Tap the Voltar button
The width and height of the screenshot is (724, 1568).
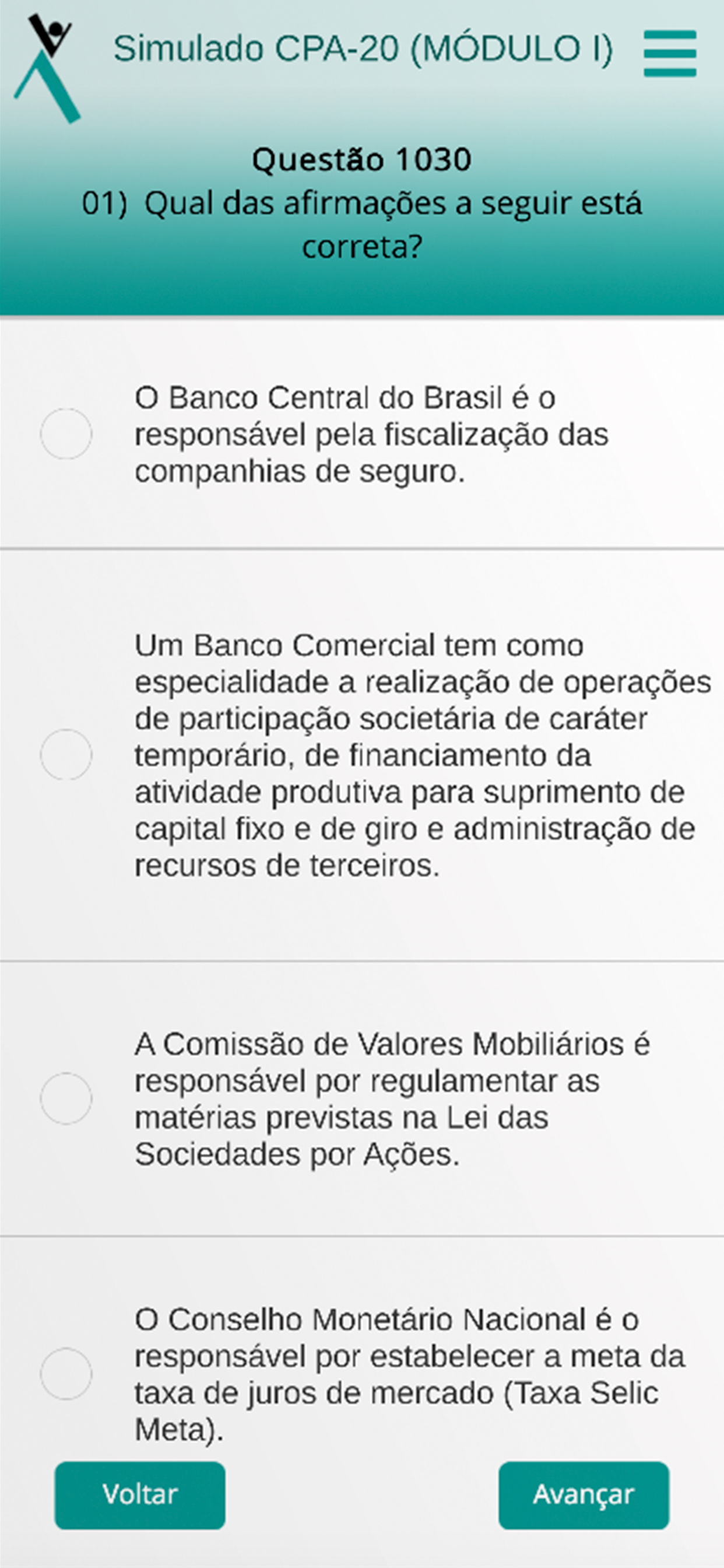(140, 1494)
